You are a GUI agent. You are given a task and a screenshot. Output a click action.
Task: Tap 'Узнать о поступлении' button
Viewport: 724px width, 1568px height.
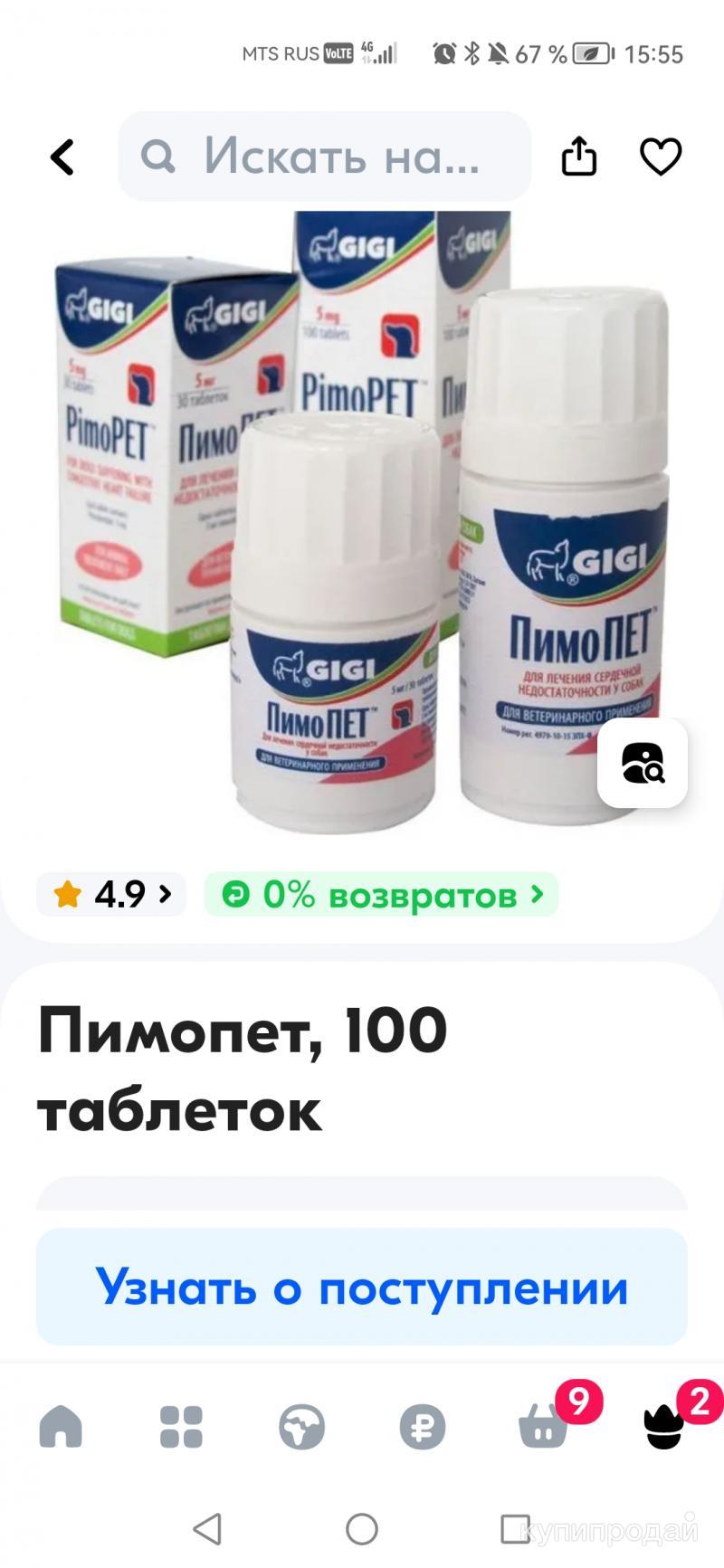click(362, 1286)
